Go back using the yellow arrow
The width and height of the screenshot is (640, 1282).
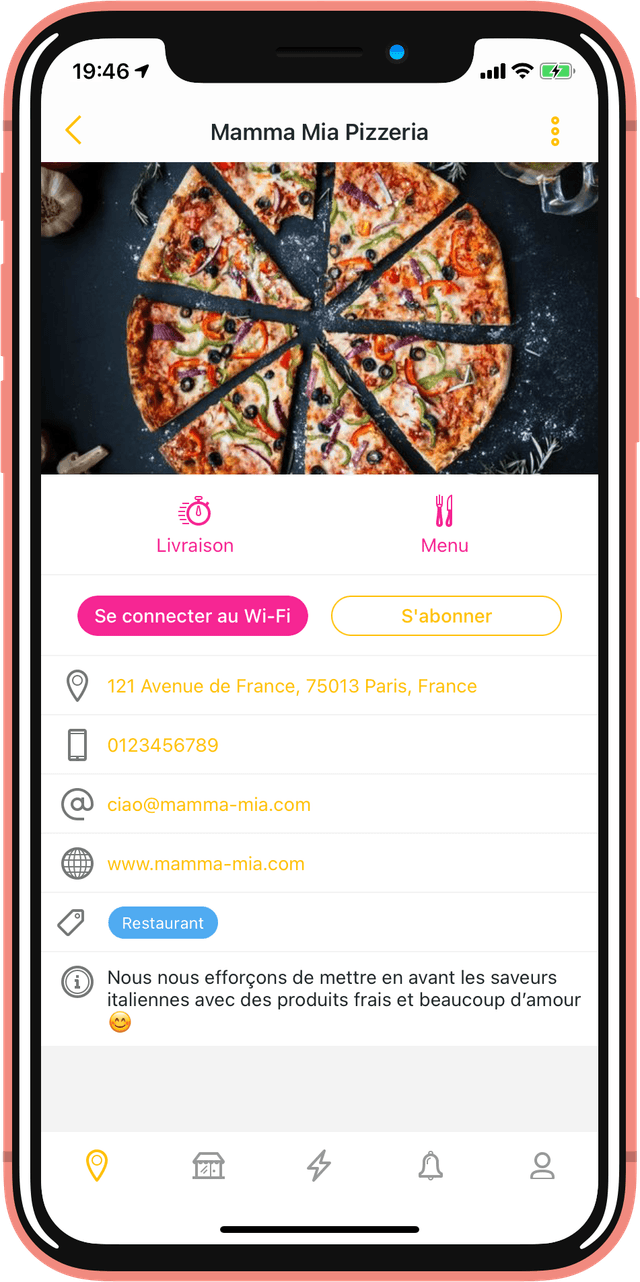73,131
